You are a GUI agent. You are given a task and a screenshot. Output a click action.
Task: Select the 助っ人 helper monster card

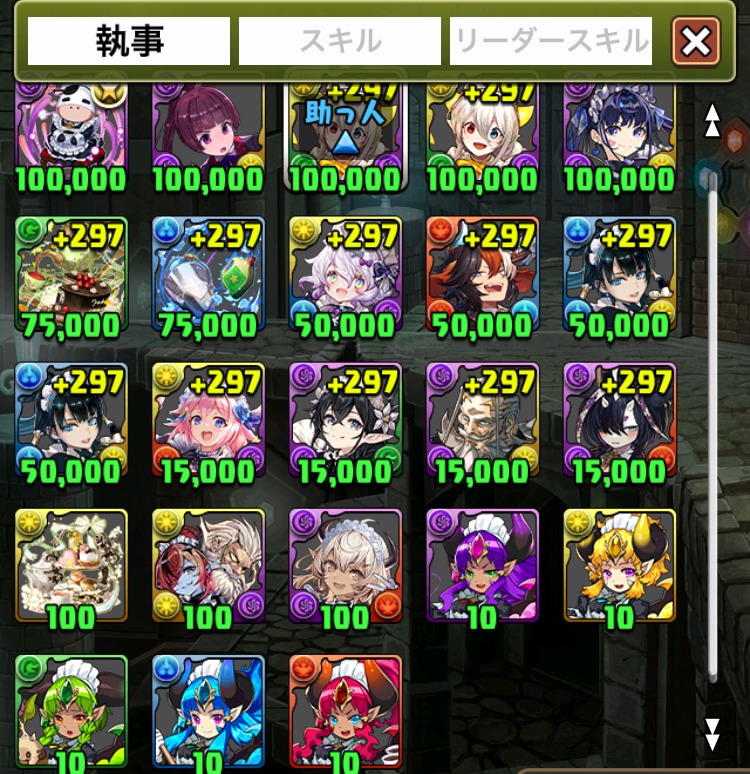[345, 135]
